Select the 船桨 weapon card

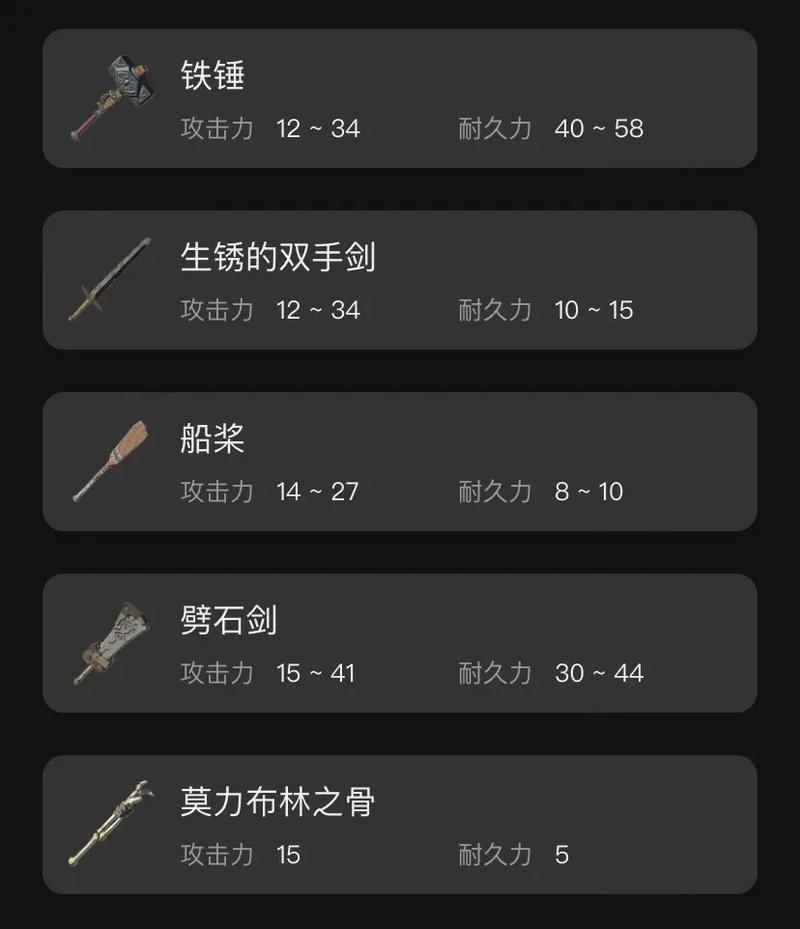click(400, 462)
